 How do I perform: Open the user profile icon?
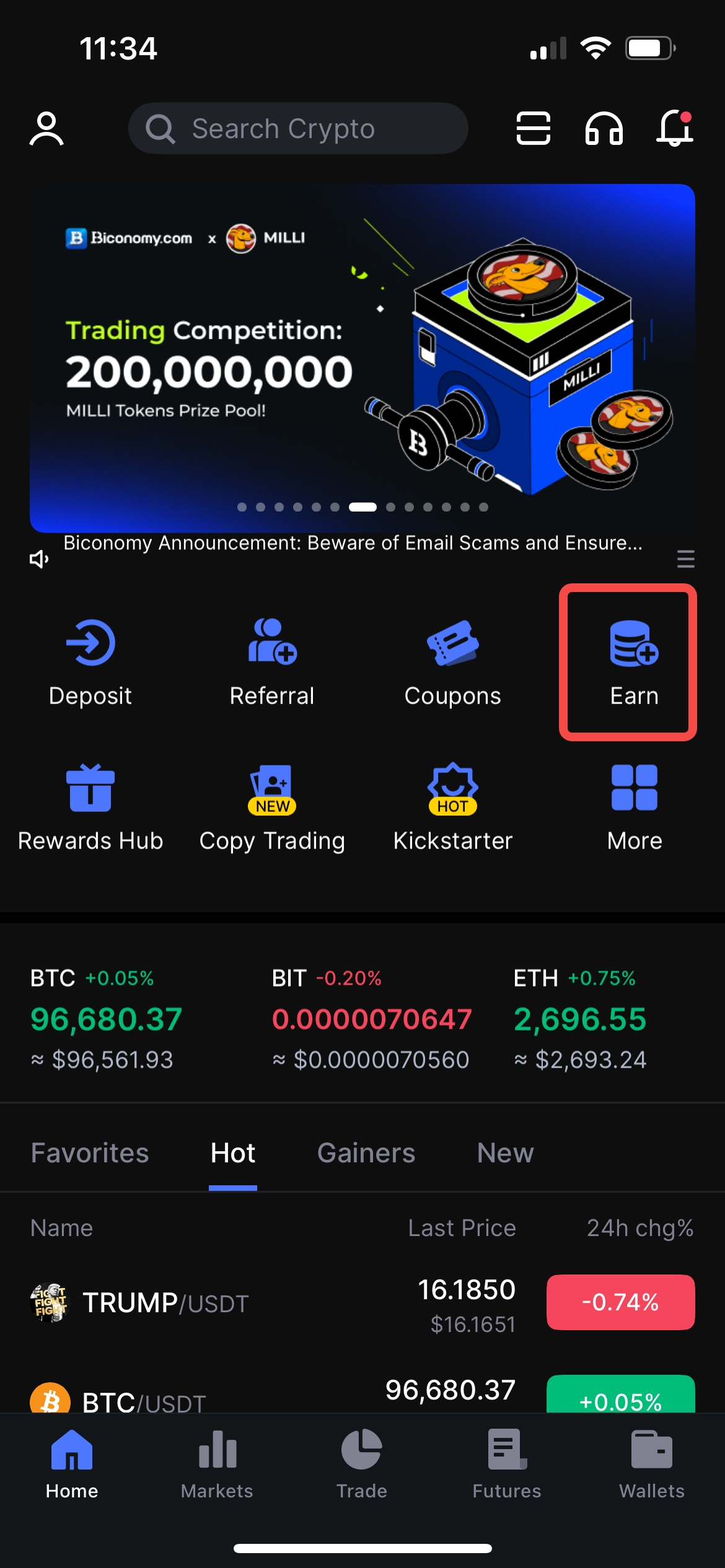click(x=46, y=129)
